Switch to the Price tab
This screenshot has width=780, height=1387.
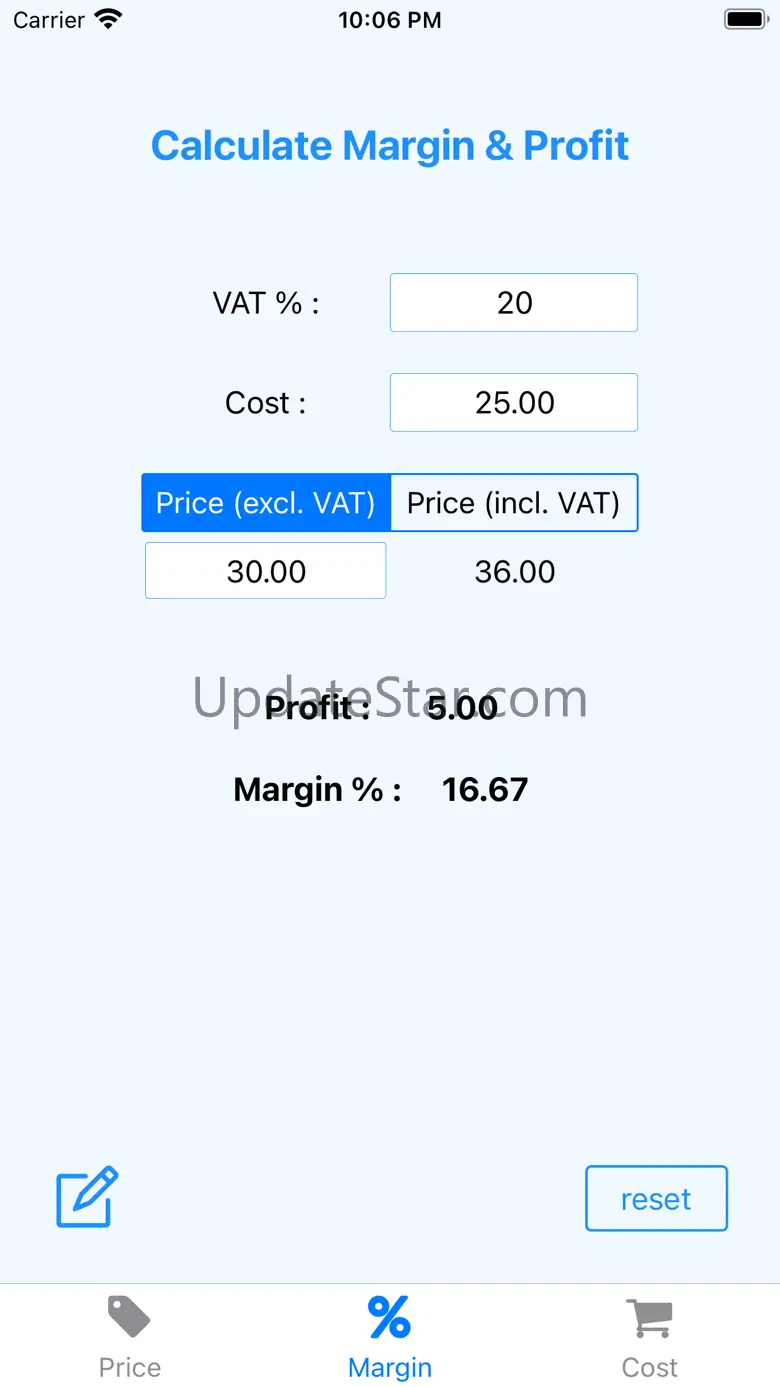tap(130, 1337)
